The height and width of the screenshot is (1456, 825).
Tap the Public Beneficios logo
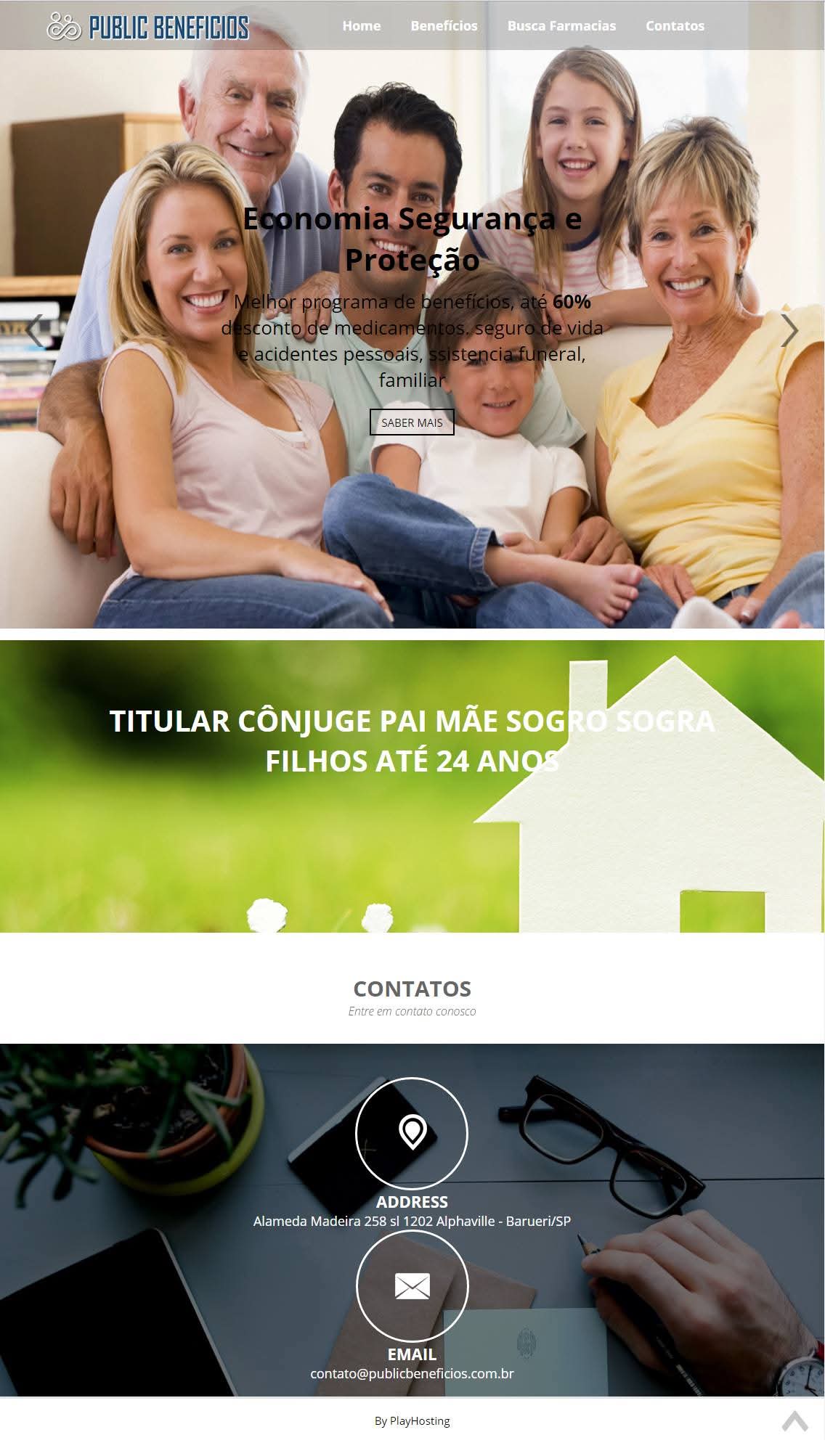point(147,27)
